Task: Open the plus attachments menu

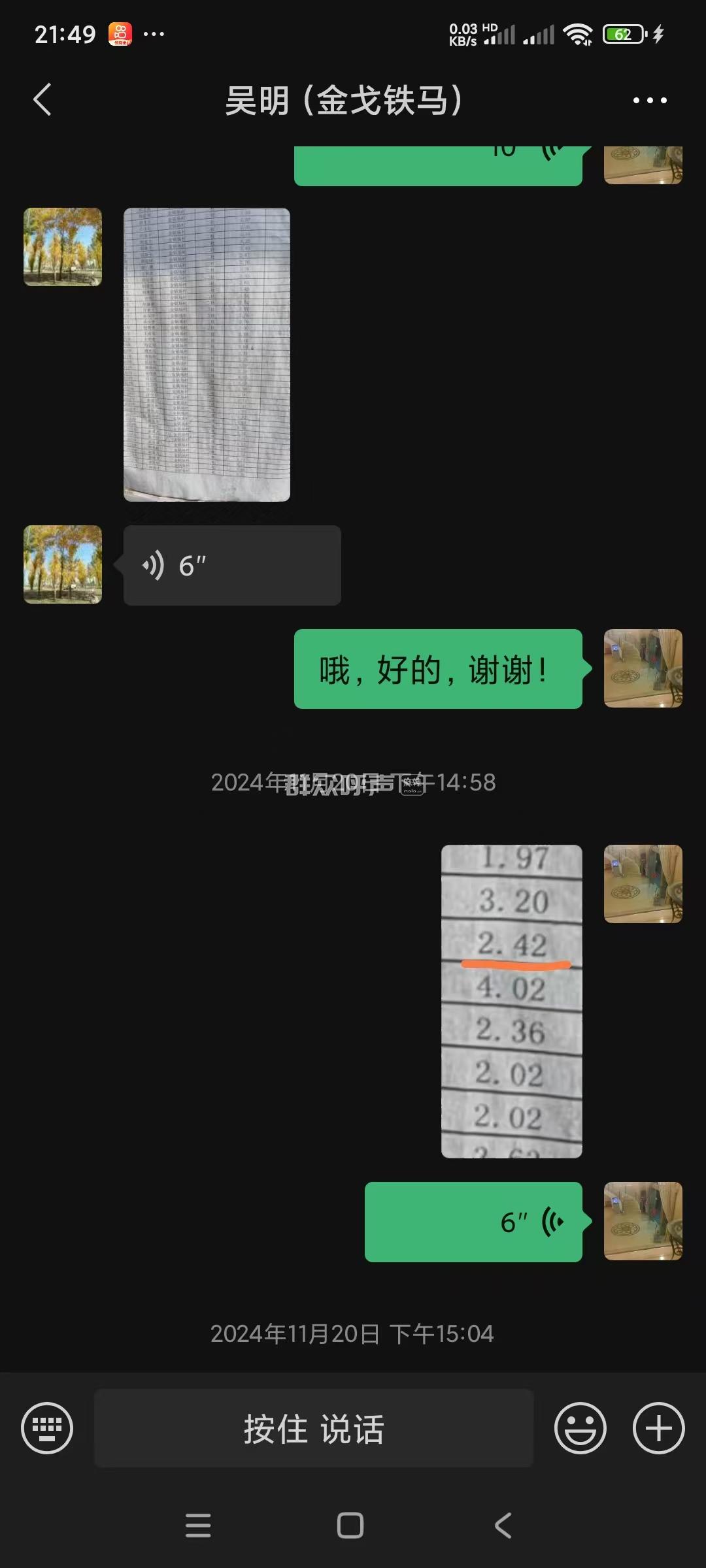Action: pyautogui.click(x=658, y=1428)
